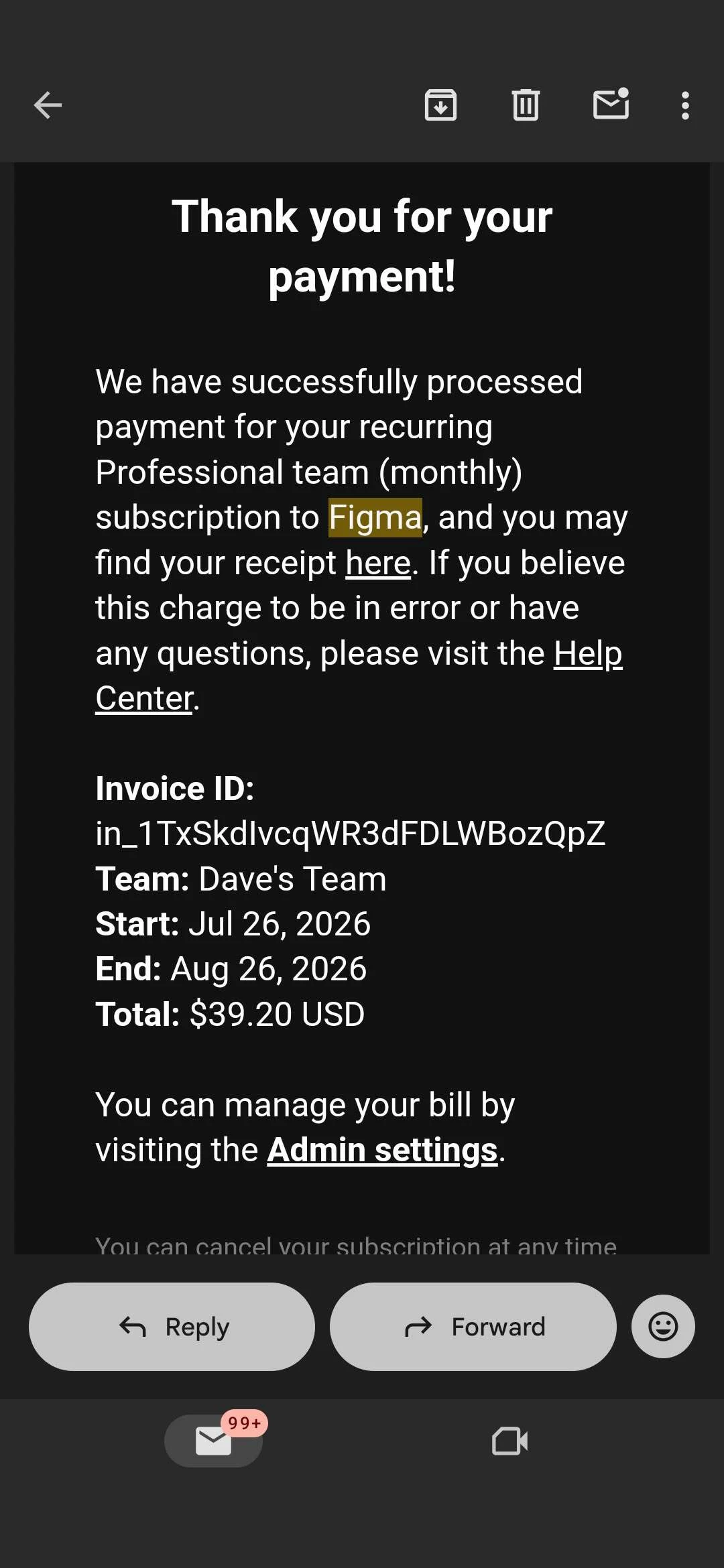Delete this email with the trash icon
The image size is (724, 1568).
[526, 105]
